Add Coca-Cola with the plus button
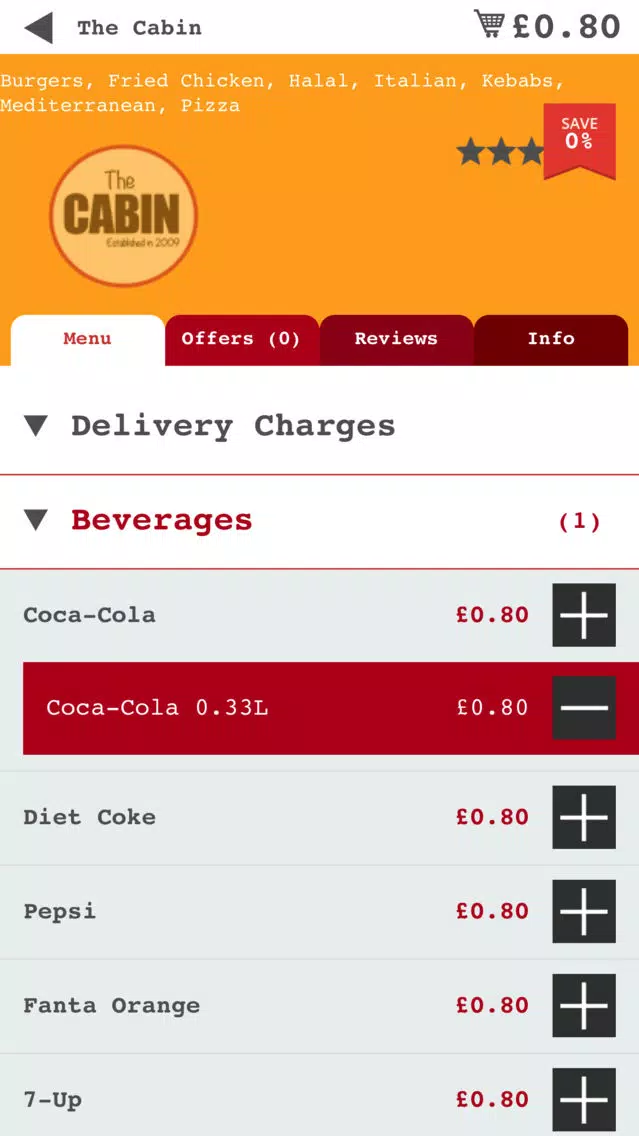Screen dimensions: 639x1136 [584, 615]
